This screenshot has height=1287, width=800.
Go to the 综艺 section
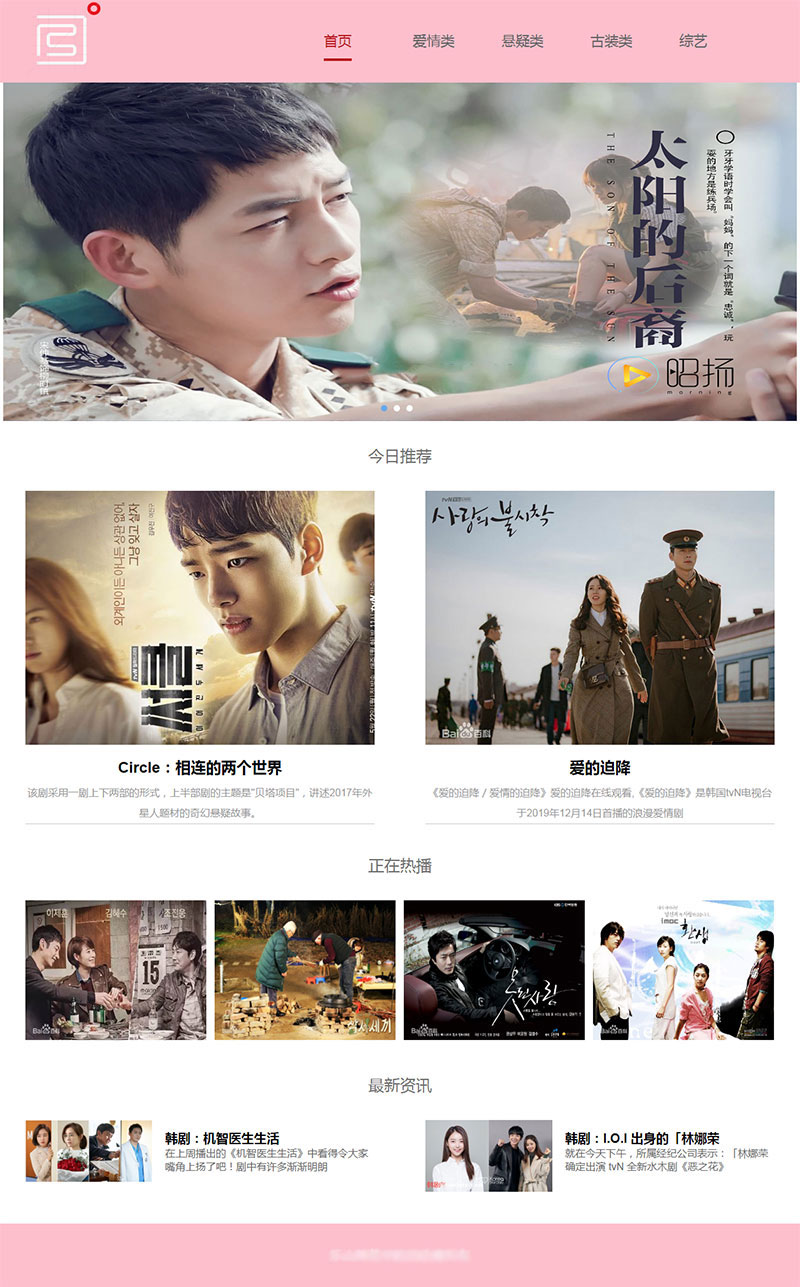[x=693, y=42]
